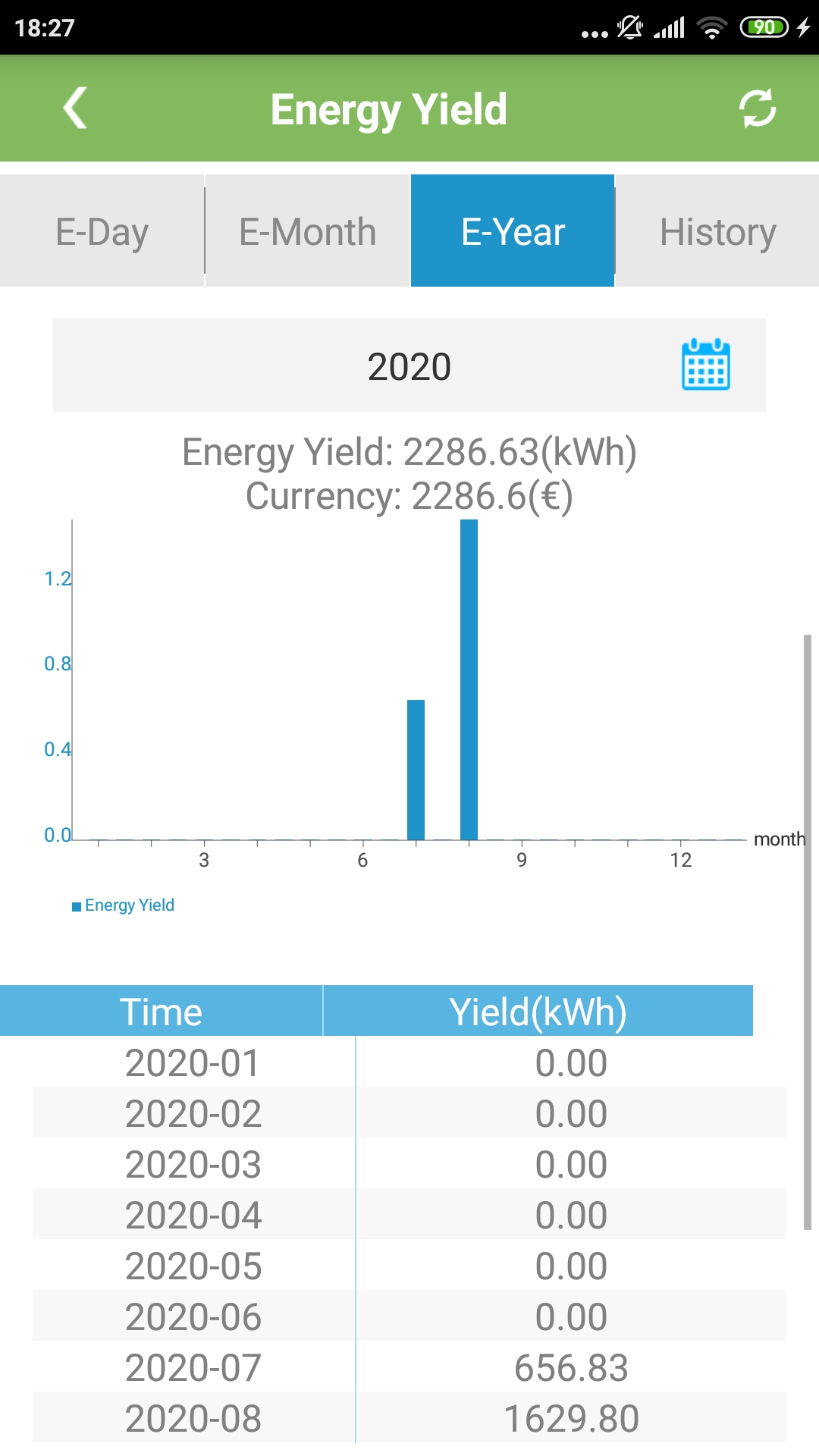Refresh the energy yield data
819x1456 pixels.
coord(757,108)
